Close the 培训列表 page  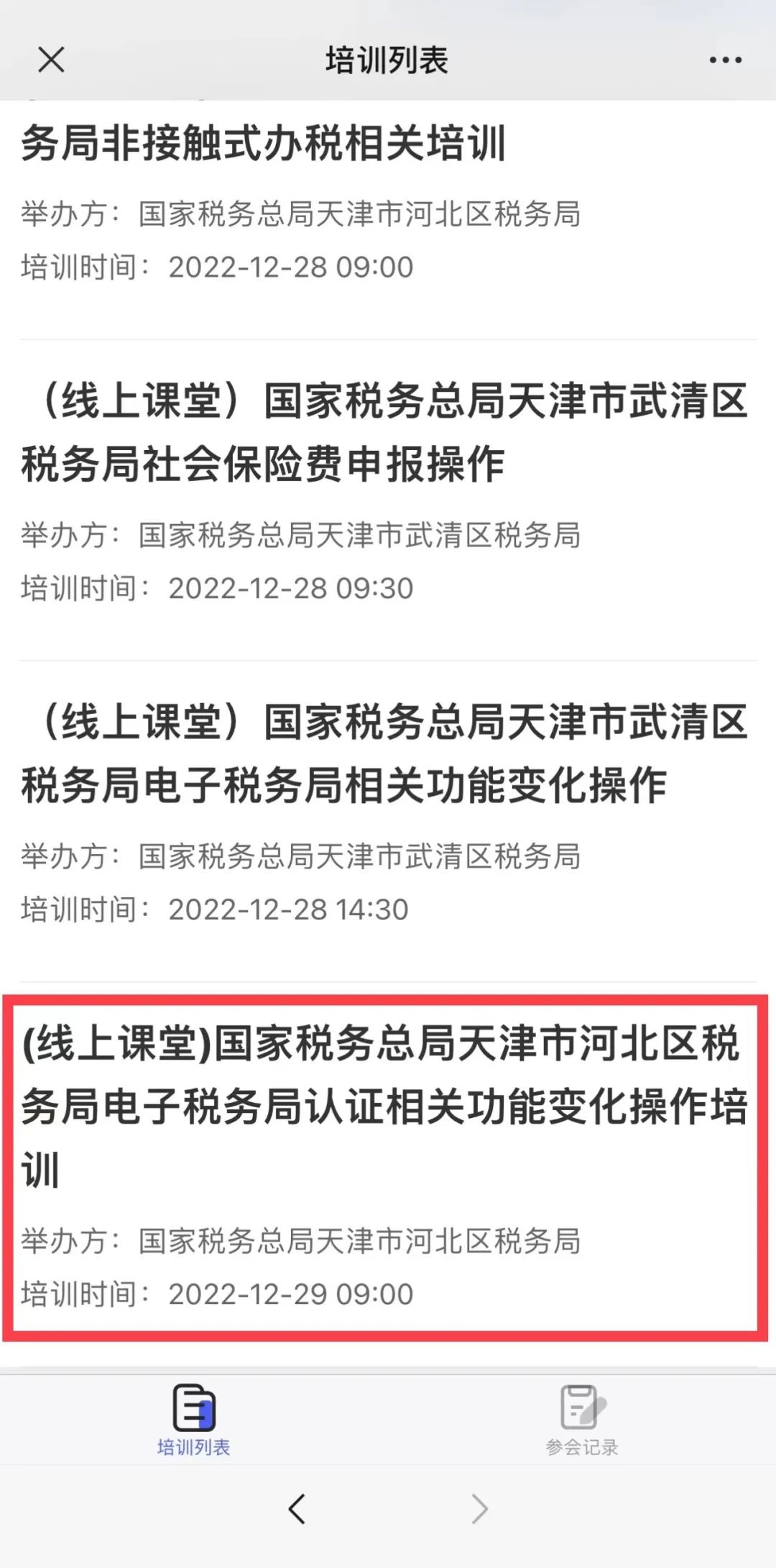(51, 60)
